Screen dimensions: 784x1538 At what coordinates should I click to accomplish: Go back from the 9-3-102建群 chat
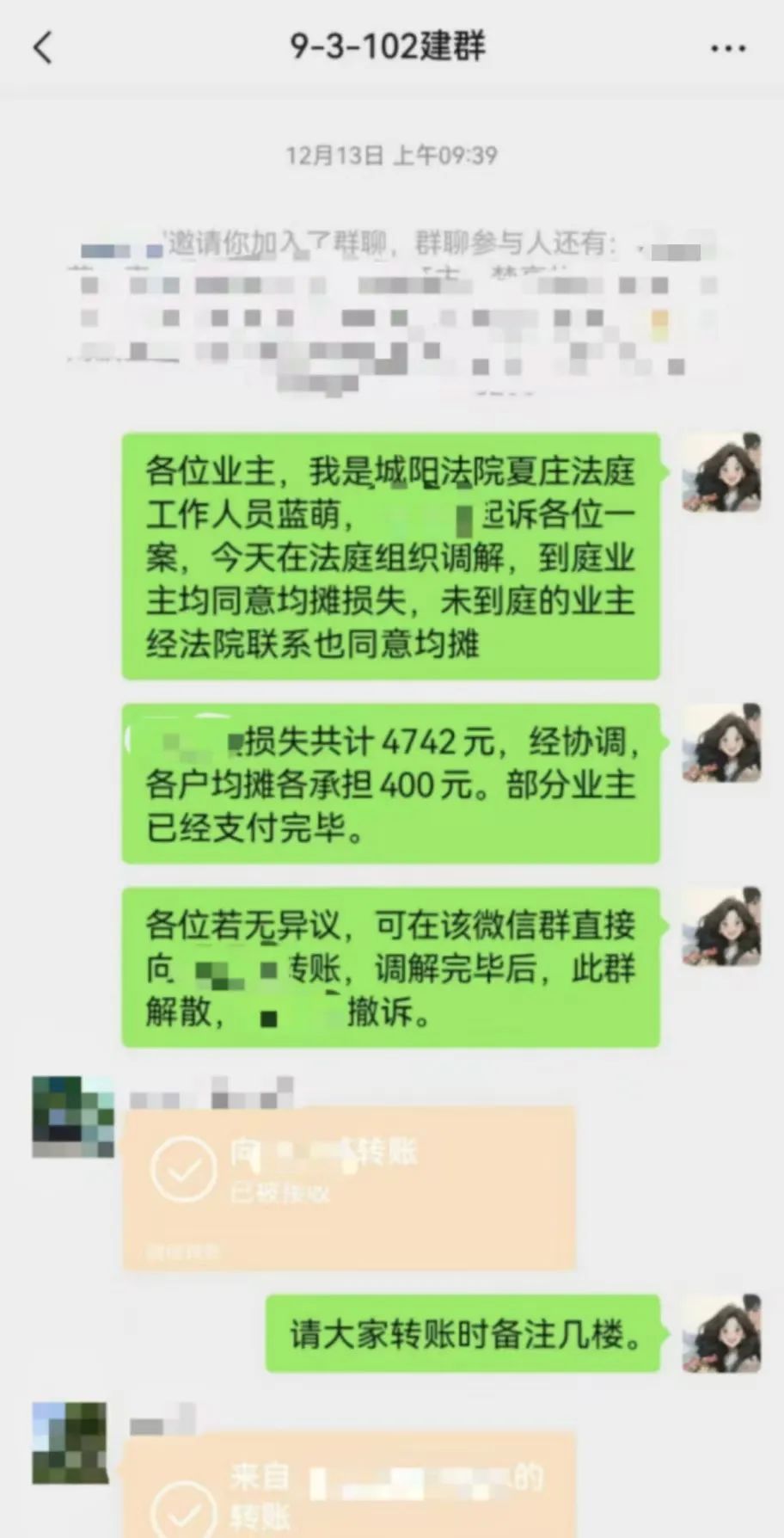(43, 48)
